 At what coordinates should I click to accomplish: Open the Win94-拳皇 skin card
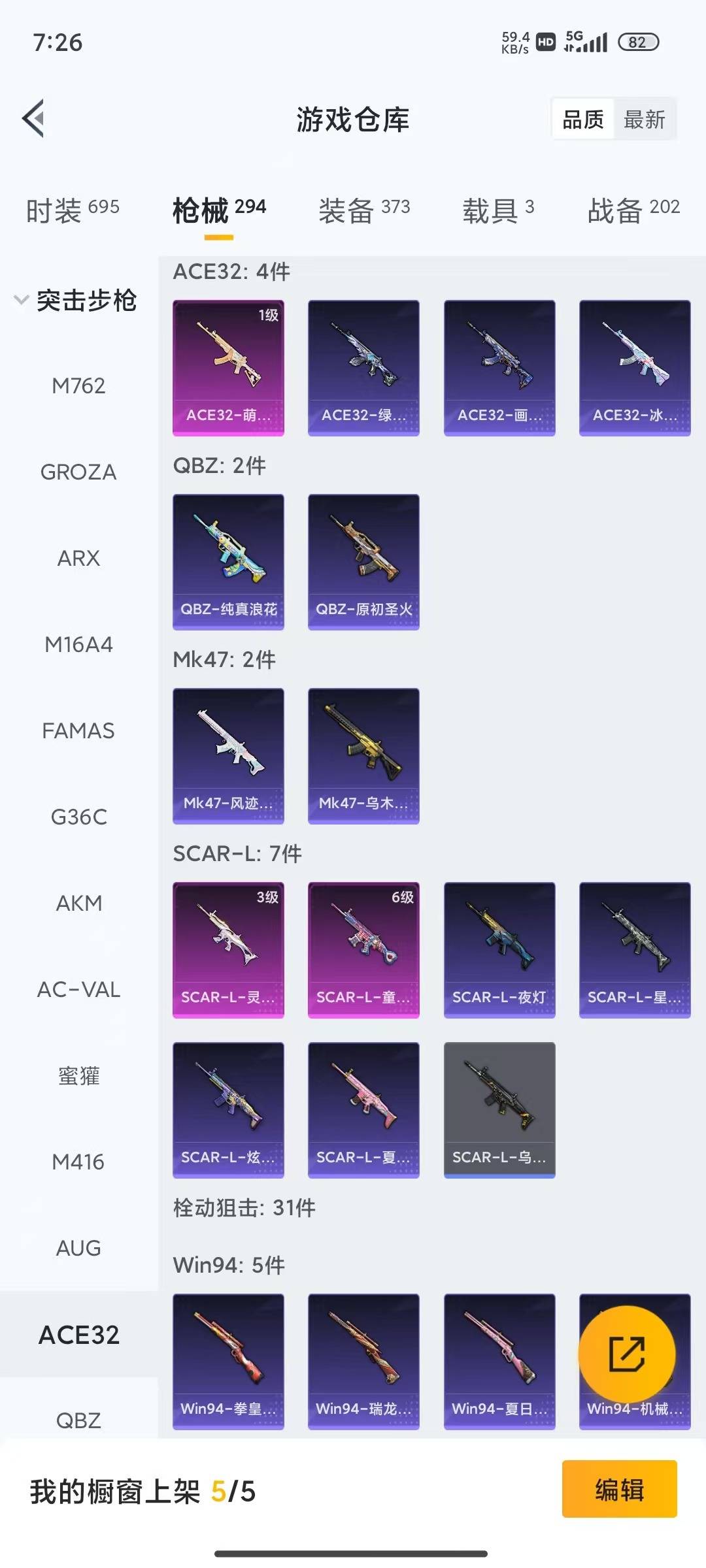pos(228,1362)
